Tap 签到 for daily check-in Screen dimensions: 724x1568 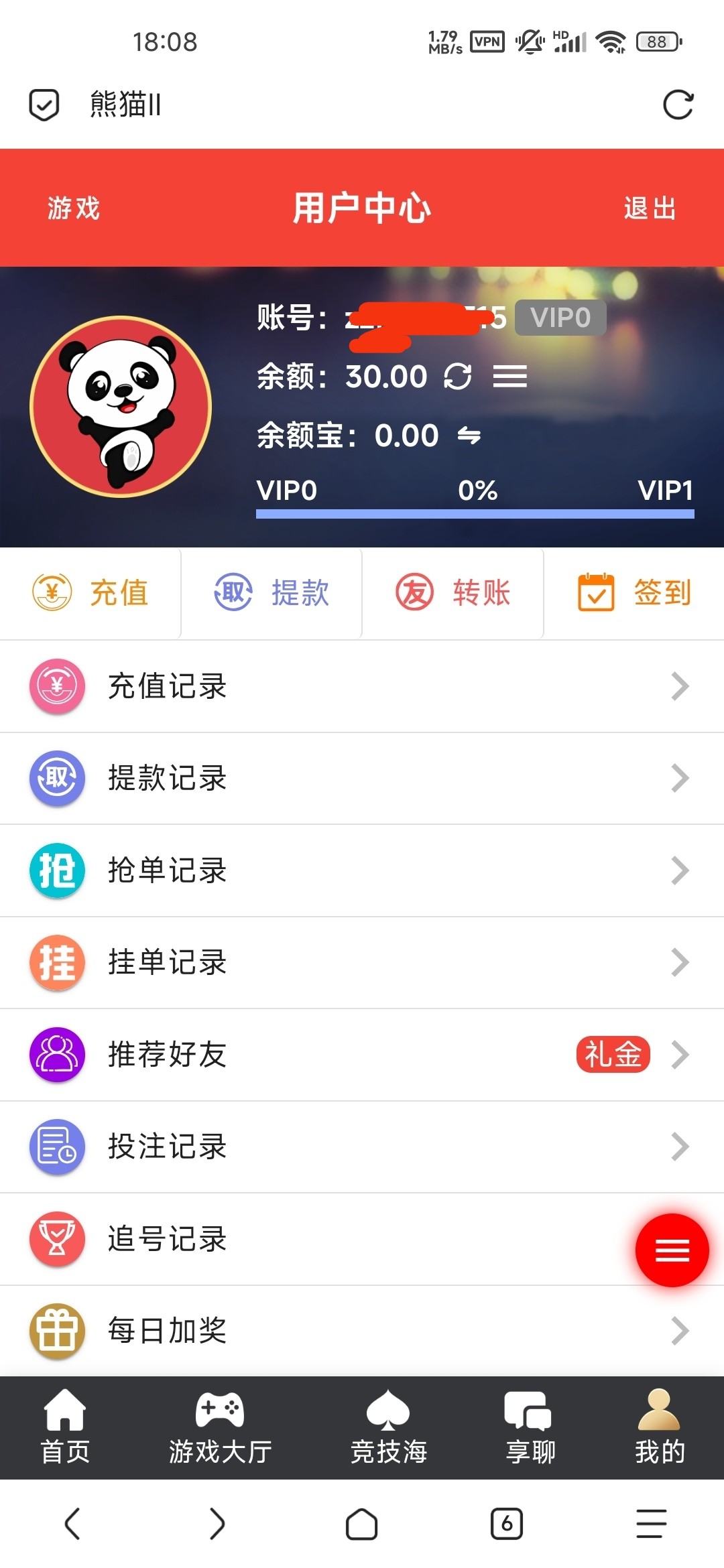[x=633, y=593]
